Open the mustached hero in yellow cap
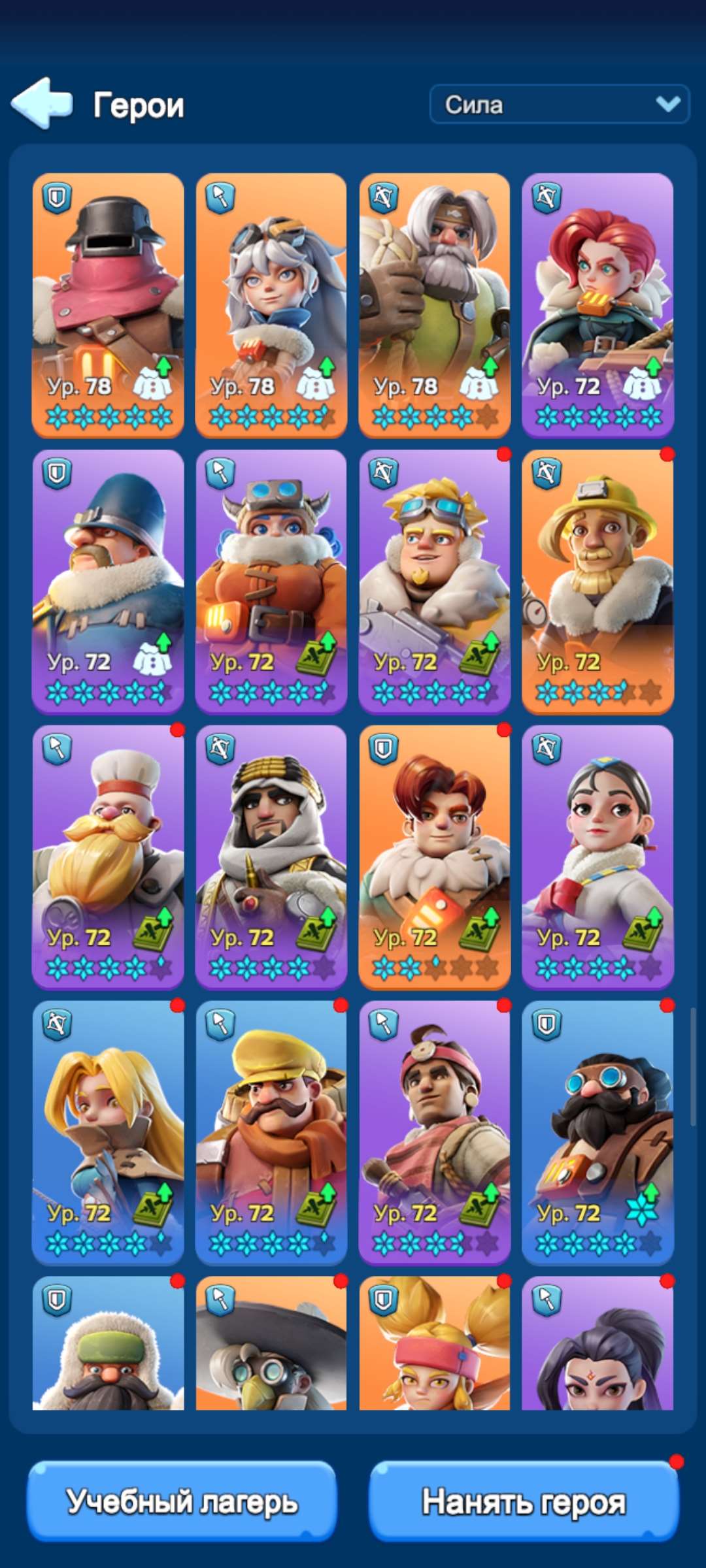This screenshot has width=706, height=1568. tap(271, 1133)
